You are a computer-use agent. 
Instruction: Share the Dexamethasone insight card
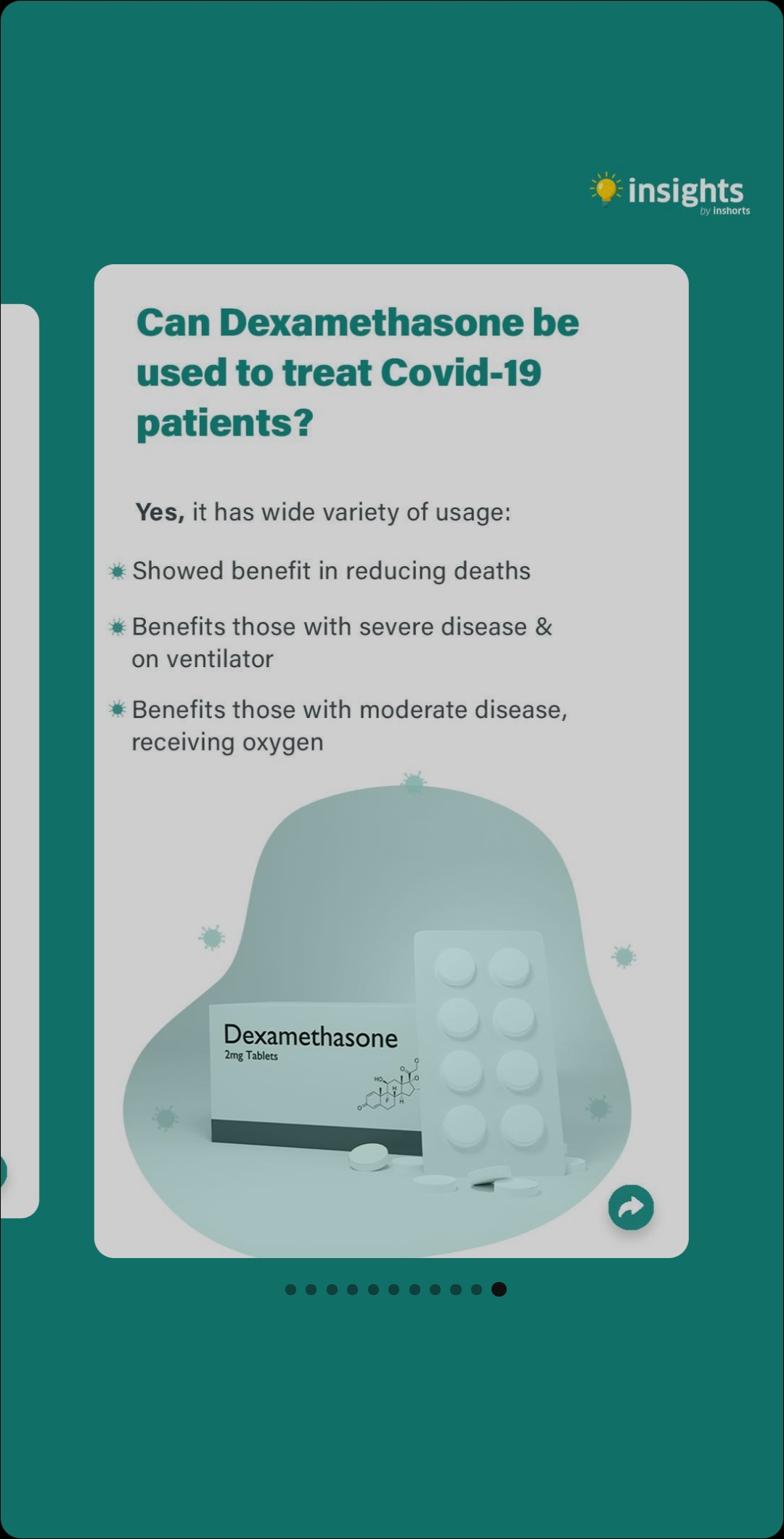point(631,1207)
